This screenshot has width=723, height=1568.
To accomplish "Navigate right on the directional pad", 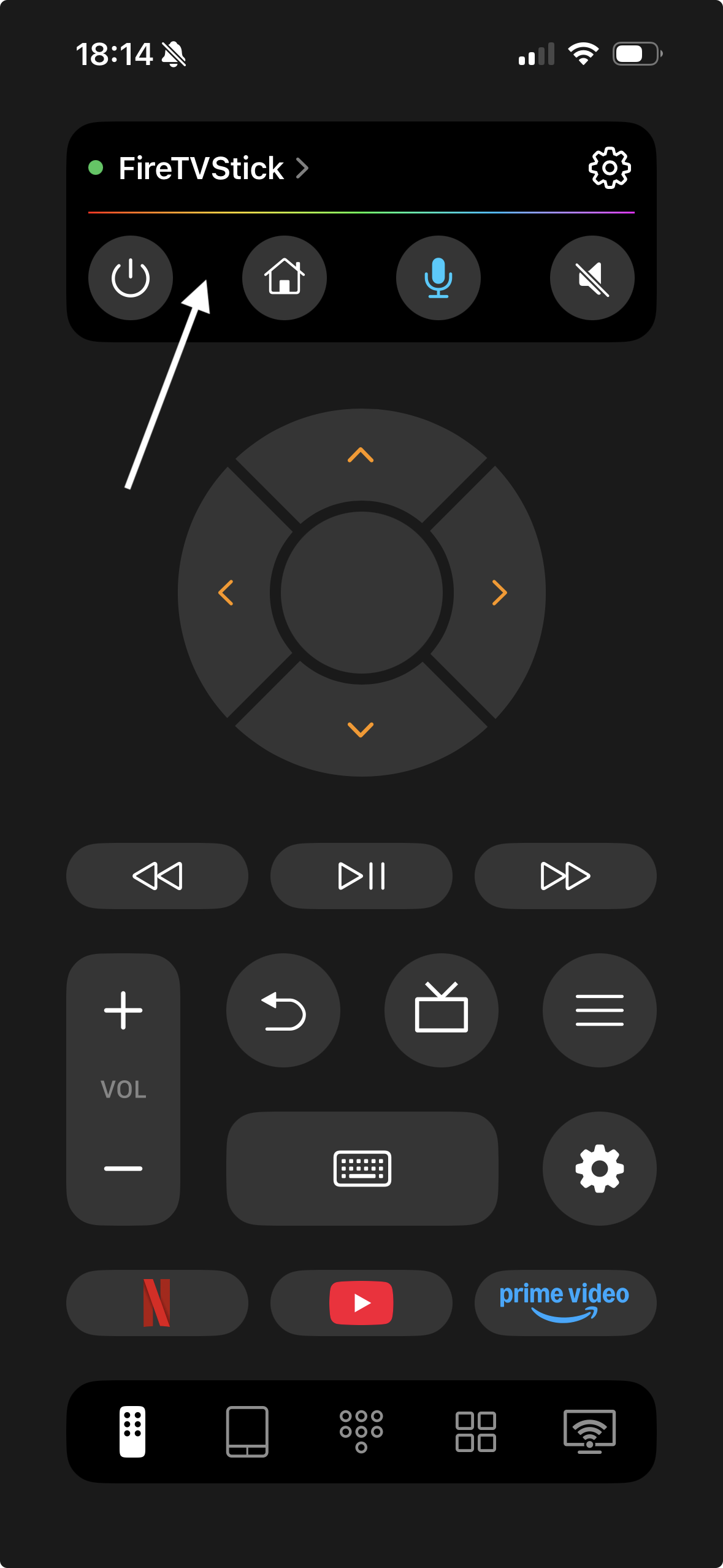I will 499,593.
